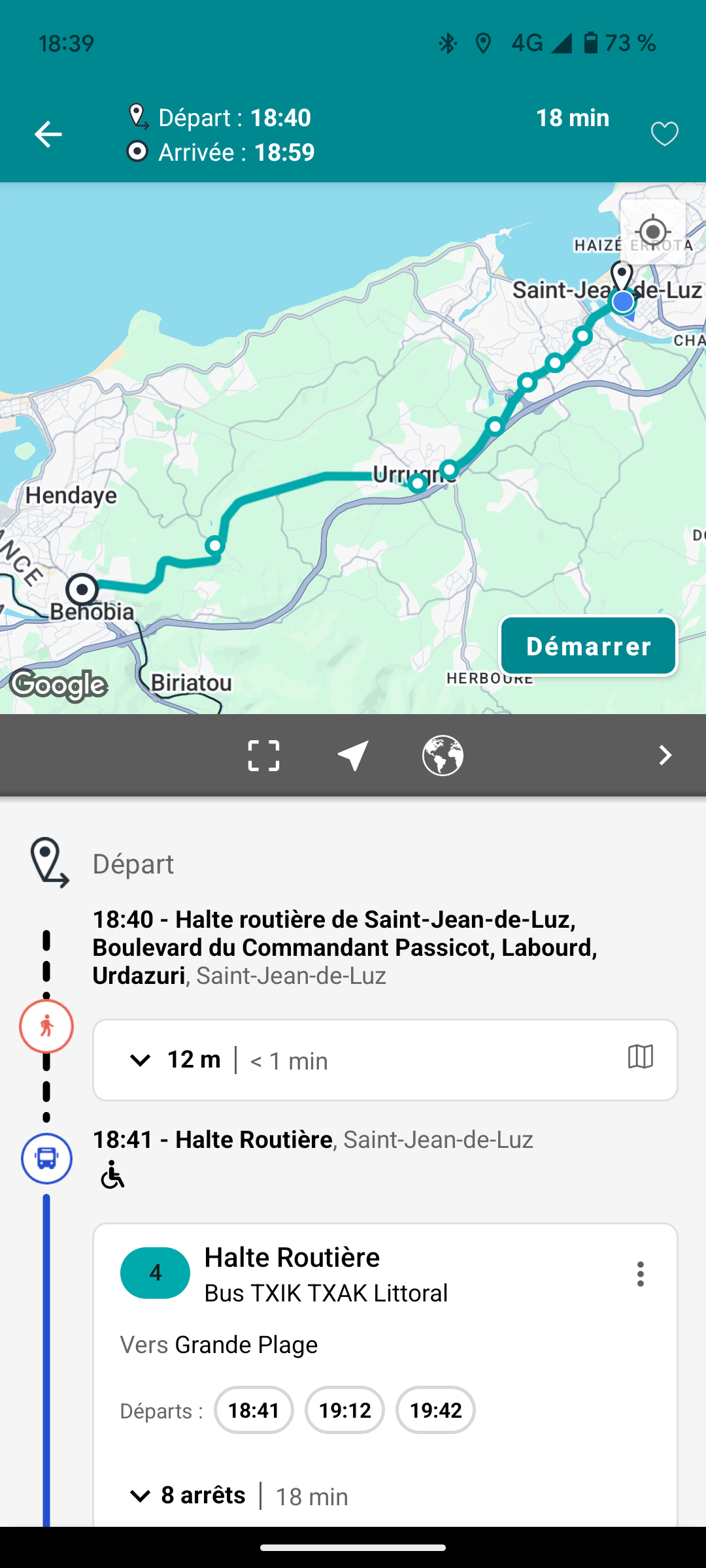
Task: Expand the map to fullscreen
Action: tap(263, 755)
